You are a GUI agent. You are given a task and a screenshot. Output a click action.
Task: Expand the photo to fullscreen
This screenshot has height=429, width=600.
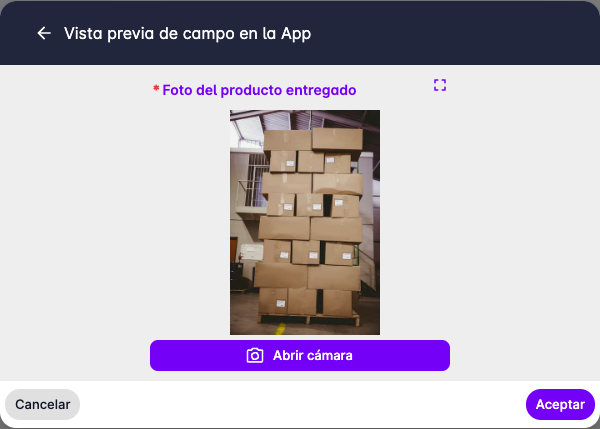coord(440,85)
